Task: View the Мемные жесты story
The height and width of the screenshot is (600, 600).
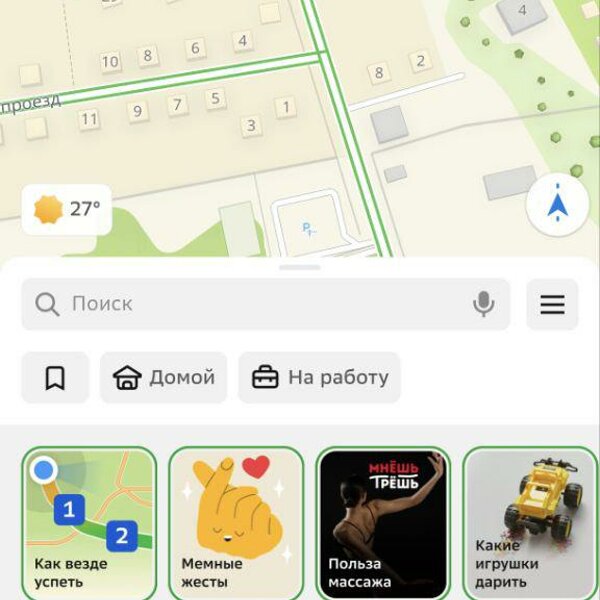Action: point(236,523)
